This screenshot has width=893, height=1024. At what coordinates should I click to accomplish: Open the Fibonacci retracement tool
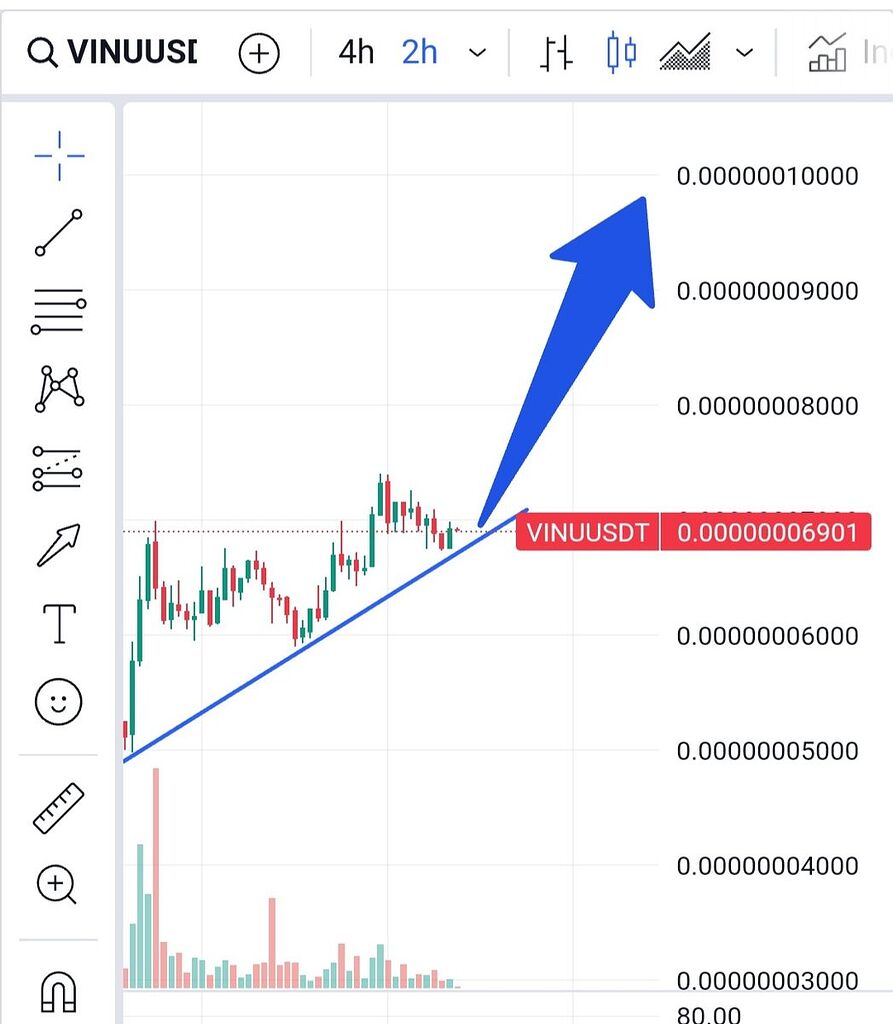(x=59, y=311)
